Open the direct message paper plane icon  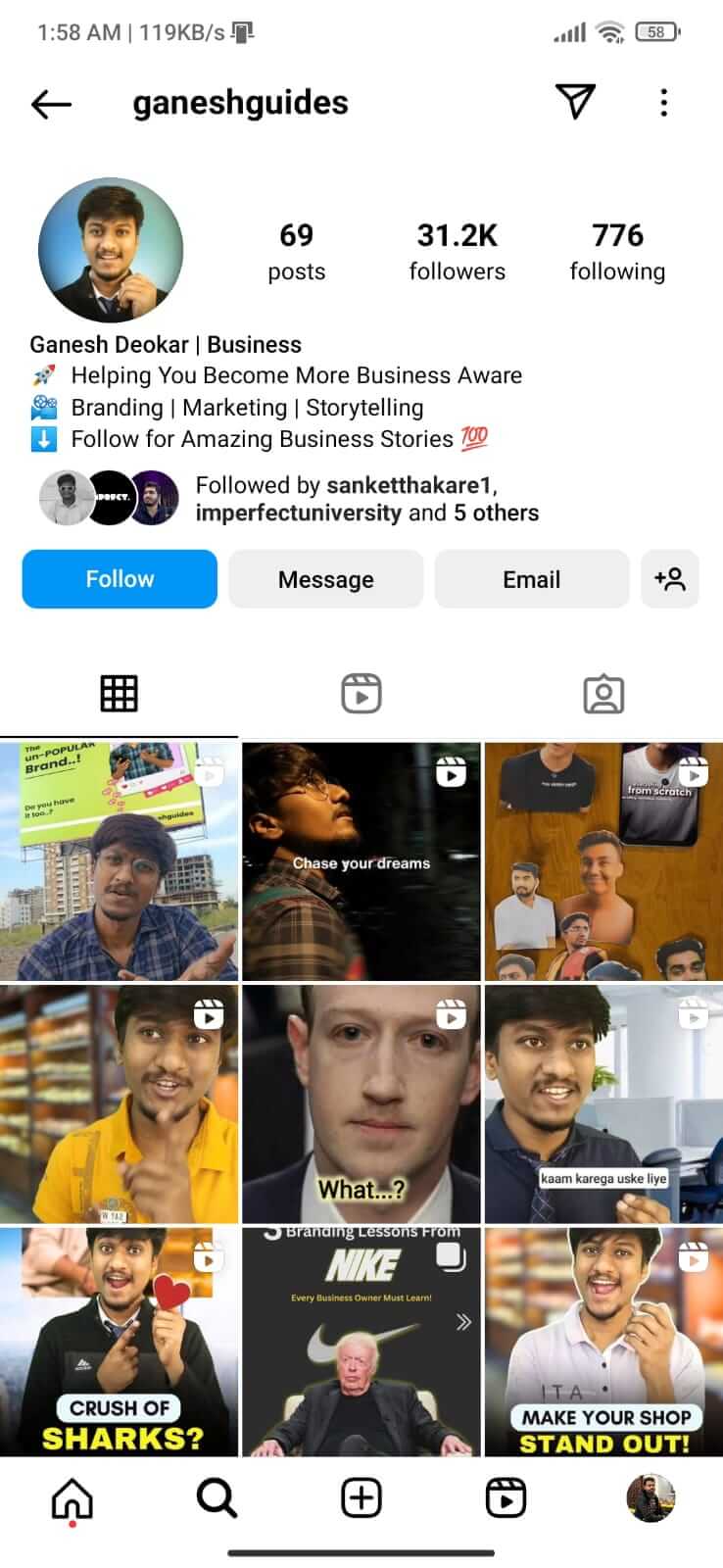tap(575, 101)
